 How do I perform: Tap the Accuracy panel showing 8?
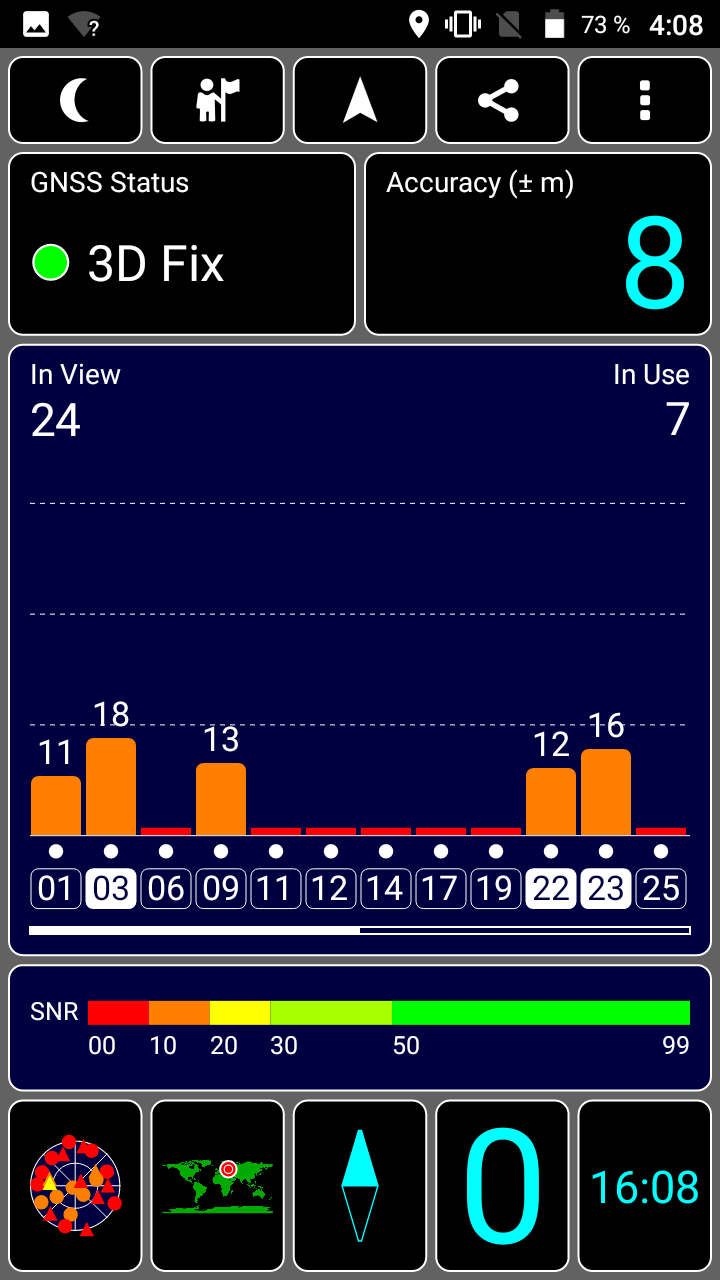(538, 244)
